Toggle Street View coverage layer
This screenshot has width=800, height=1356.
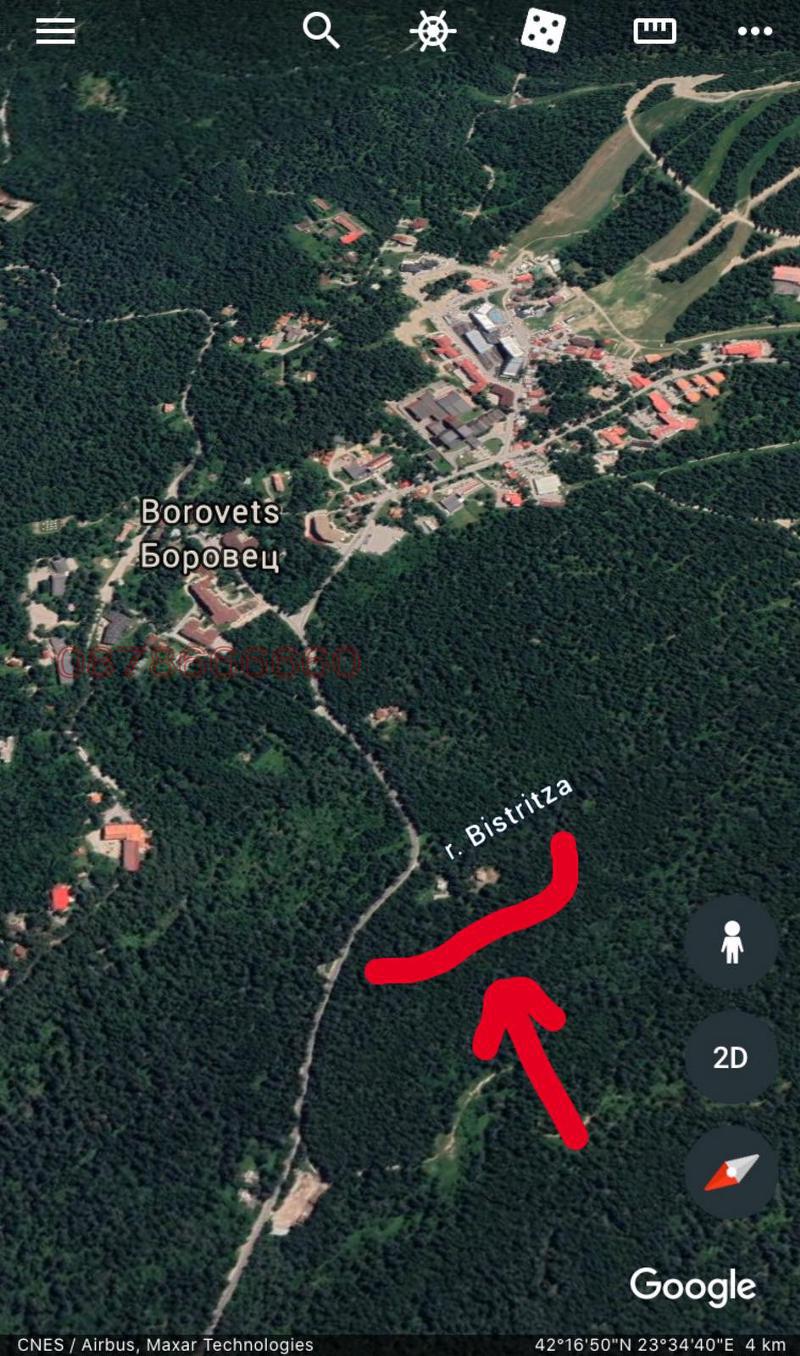tap(733, 943)
